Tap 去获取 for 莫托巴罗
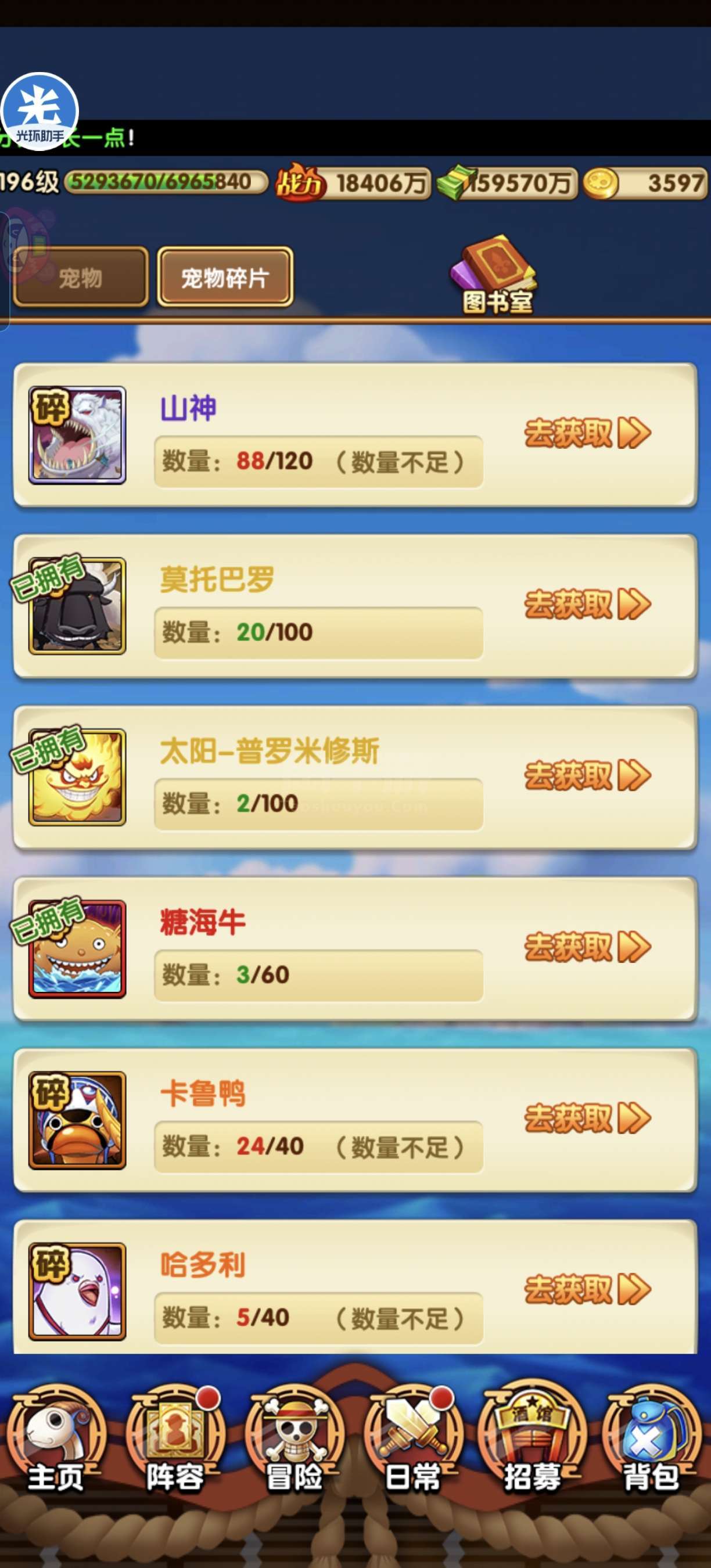 587,605
